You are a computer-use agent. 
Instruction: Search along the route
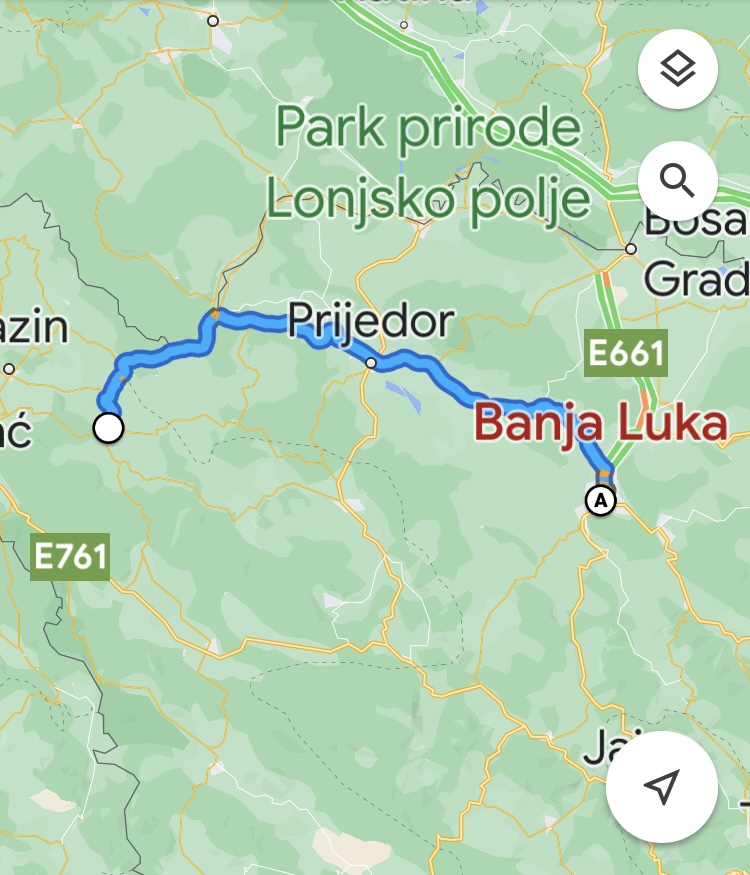(677, 181)
